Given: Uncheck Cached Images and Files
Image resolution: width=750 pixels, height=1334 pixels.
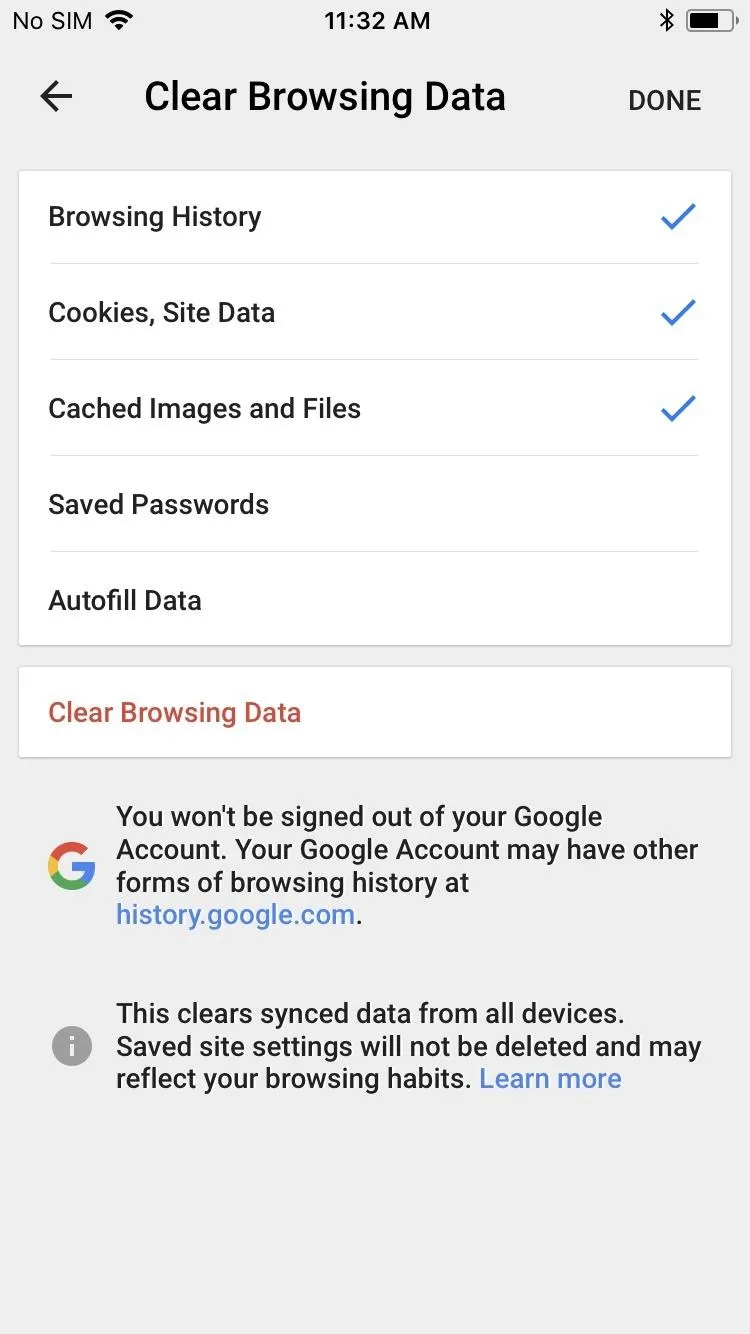Looking at the screenshot, I should click(x=375, y=409).
